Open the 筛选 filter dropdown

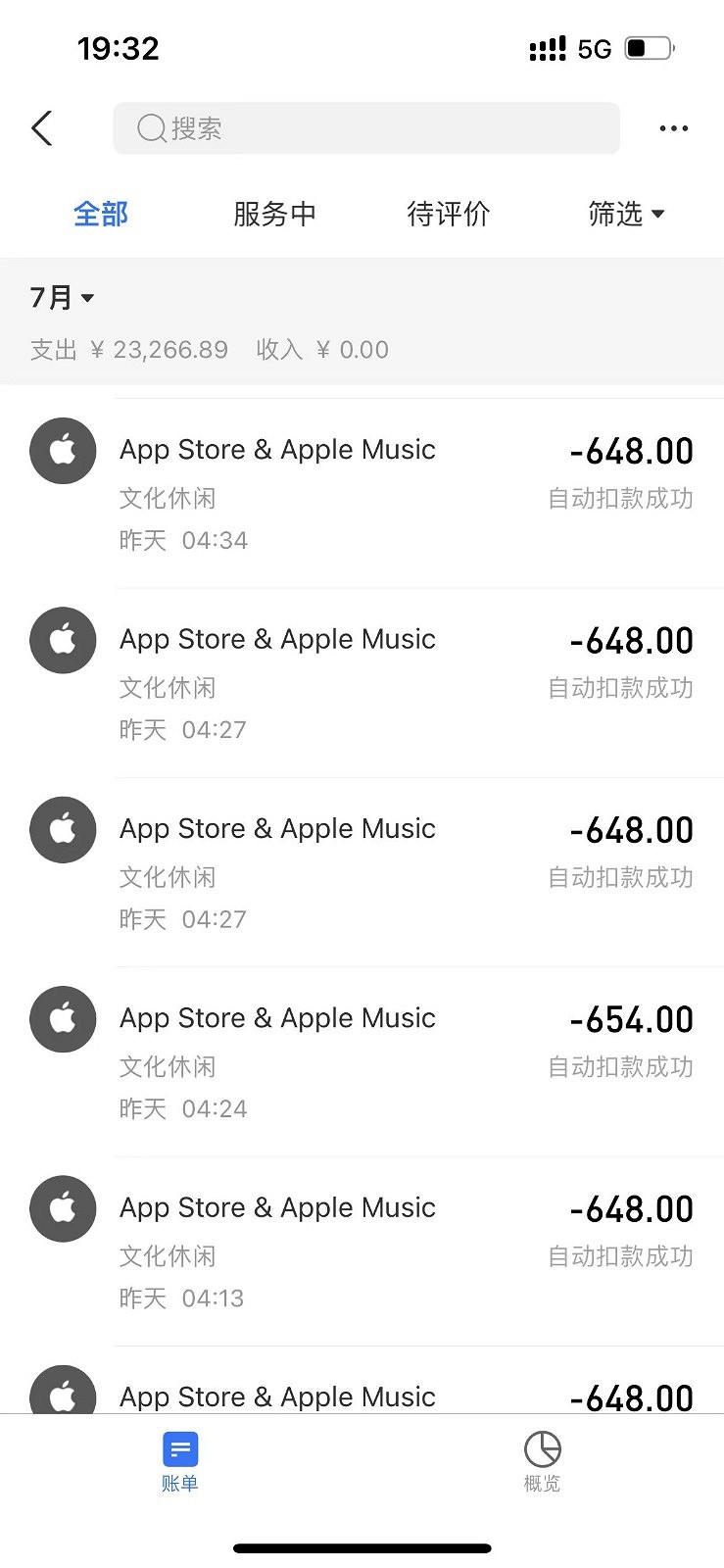628,215
